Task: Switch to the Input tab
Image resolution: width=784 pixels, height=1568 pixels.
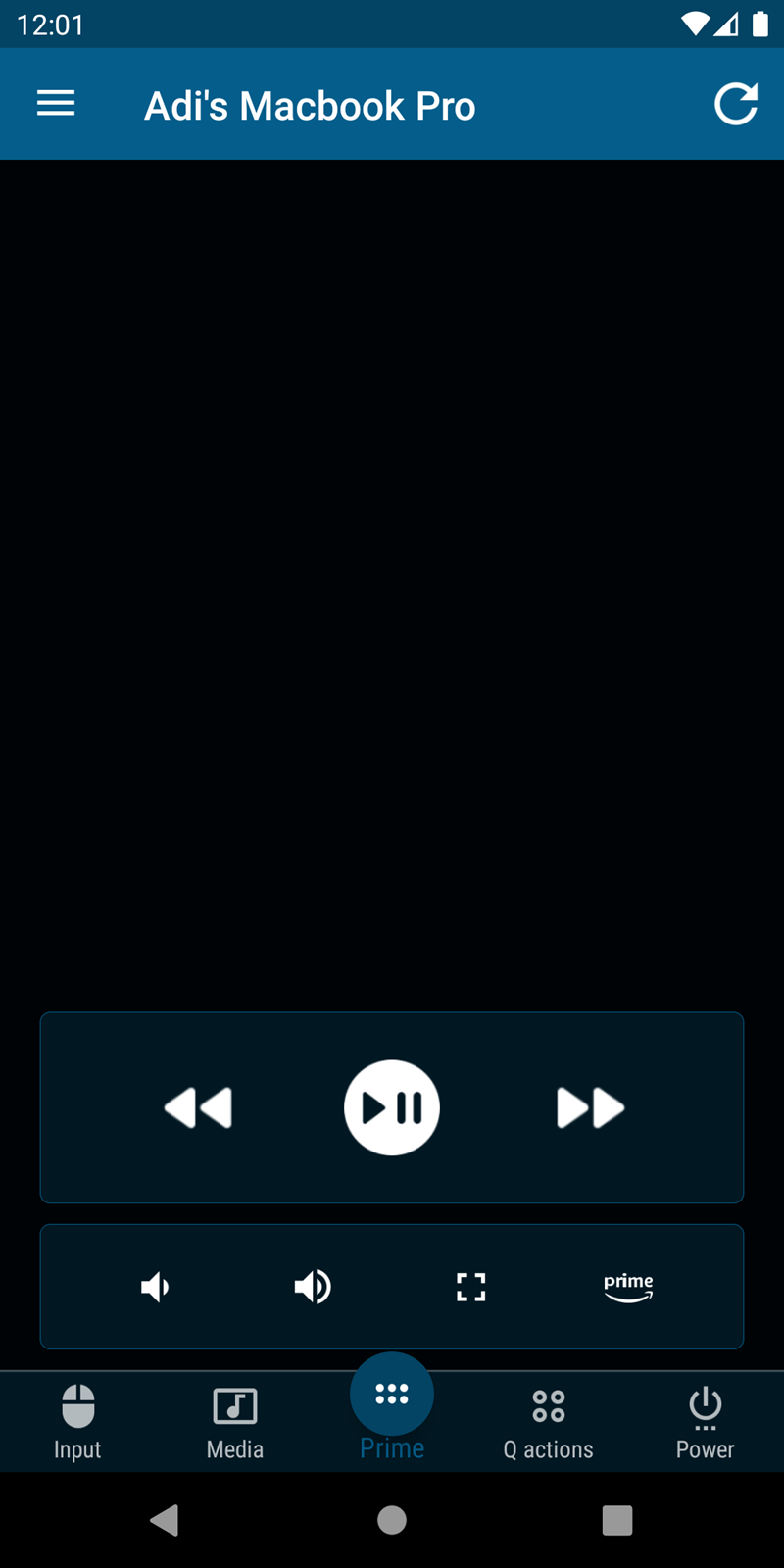Action: pyautogui.click(x=77, y=1423)
